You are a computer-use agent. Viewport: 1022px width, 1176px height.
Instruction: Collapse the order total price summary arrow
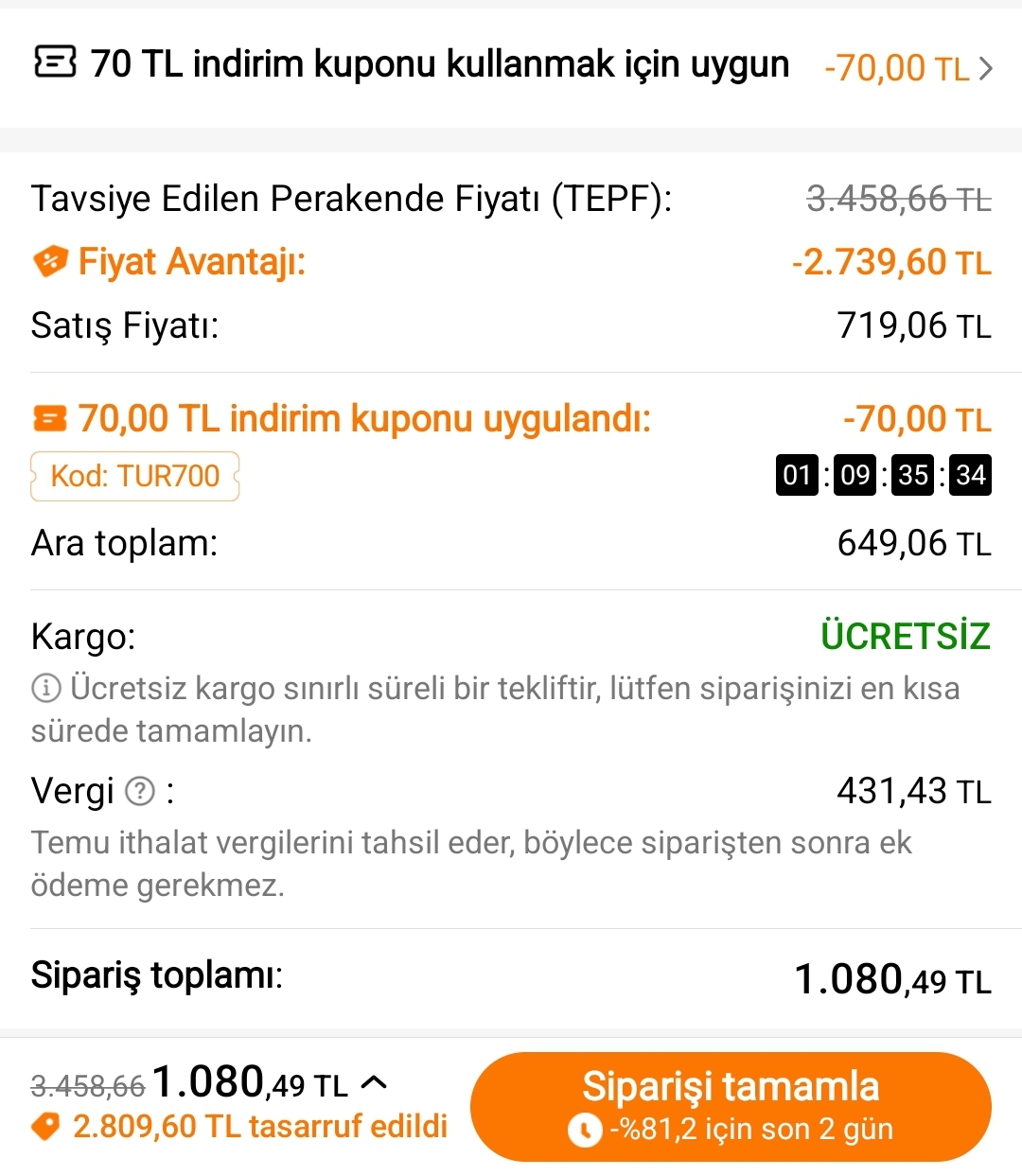coord(375,1081)
